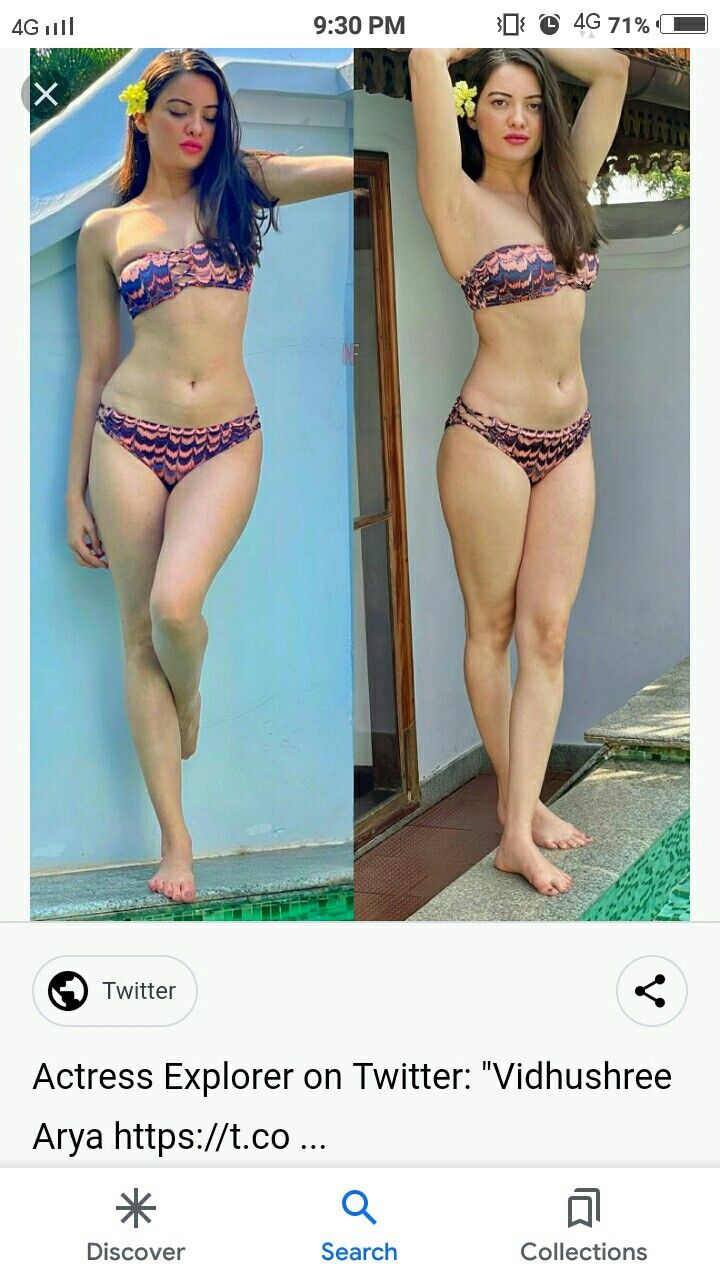The width and height of the screenshot is (720, 1280).
Task: Open the Twitter source chip
Action: coord(115,991)
